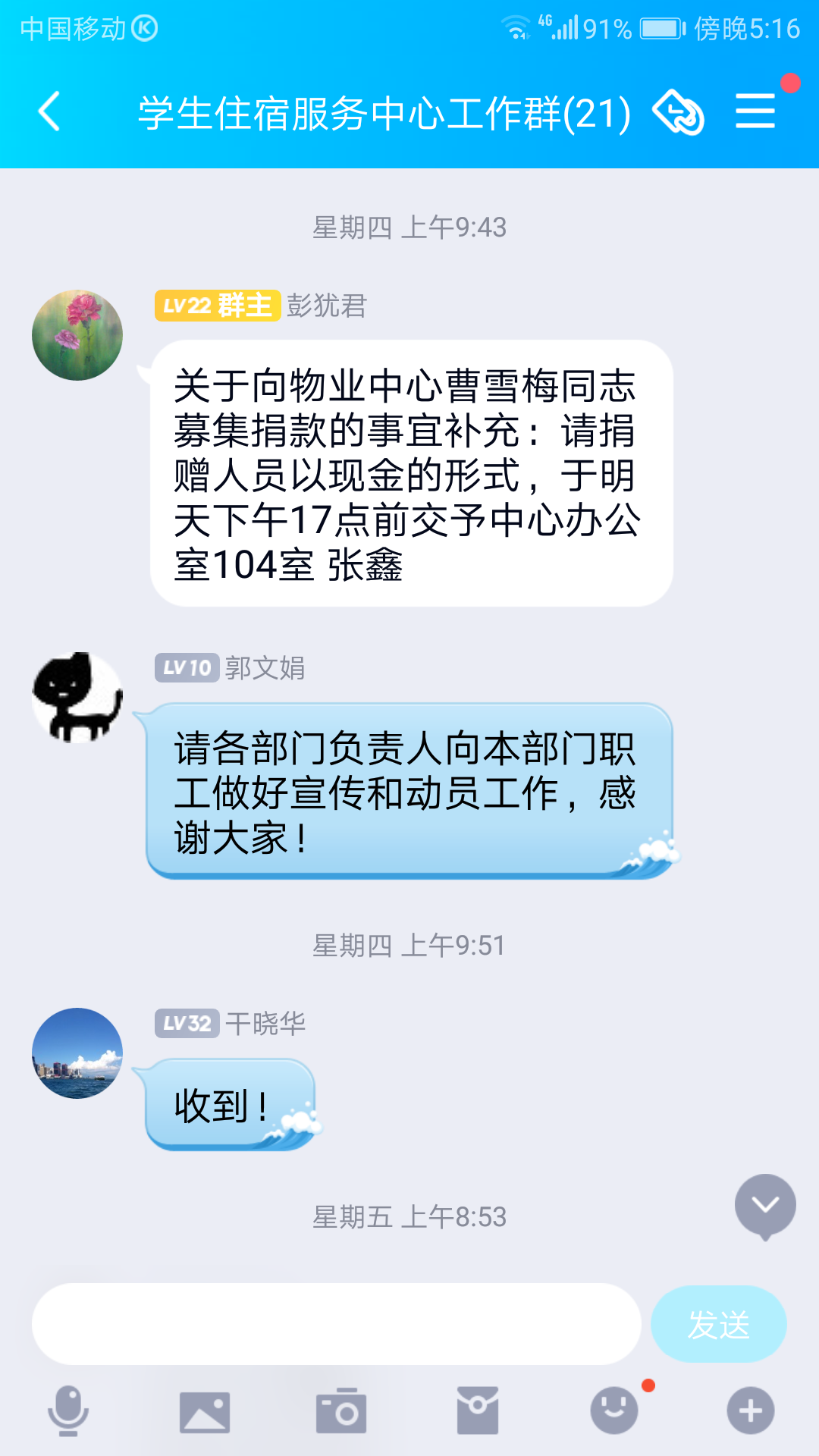Start voice input with the microphone

(x=68, y=1410)
